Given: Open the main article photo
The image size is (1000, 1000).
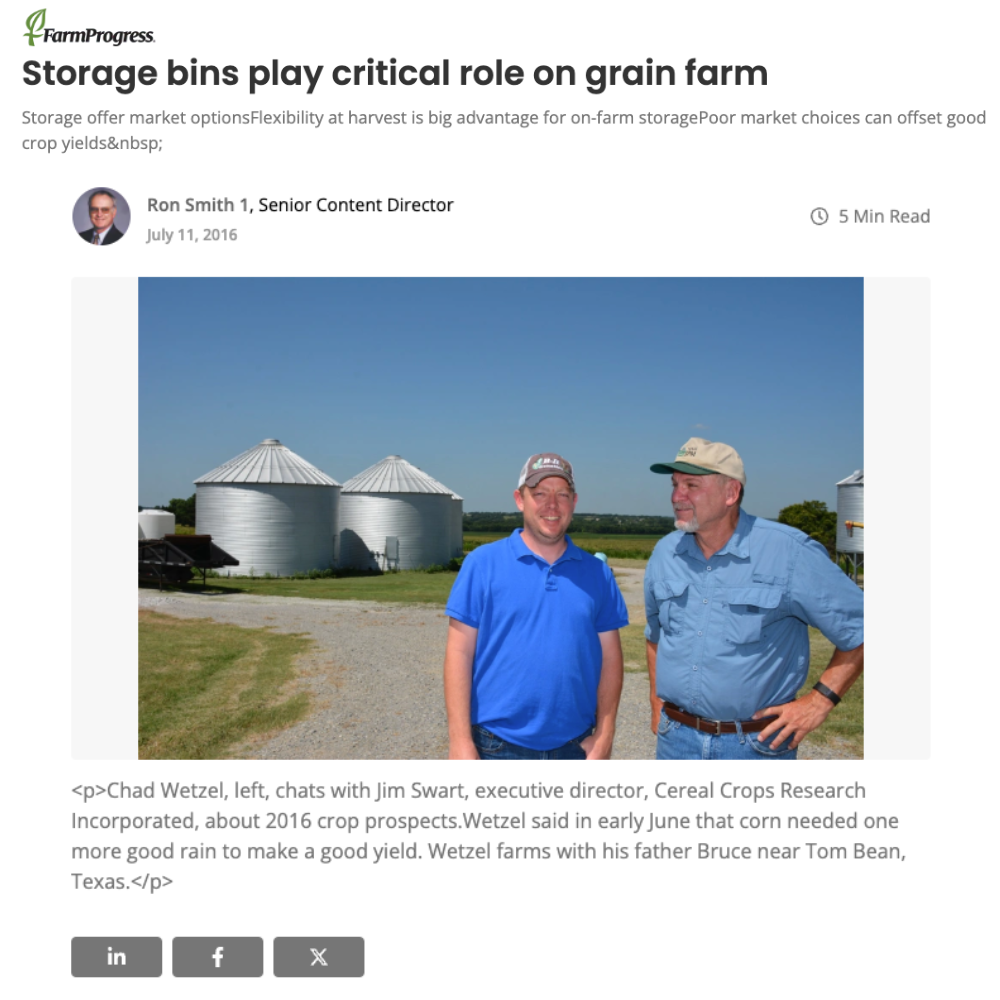Looking at the screenshot, I should tap(500, 518).
